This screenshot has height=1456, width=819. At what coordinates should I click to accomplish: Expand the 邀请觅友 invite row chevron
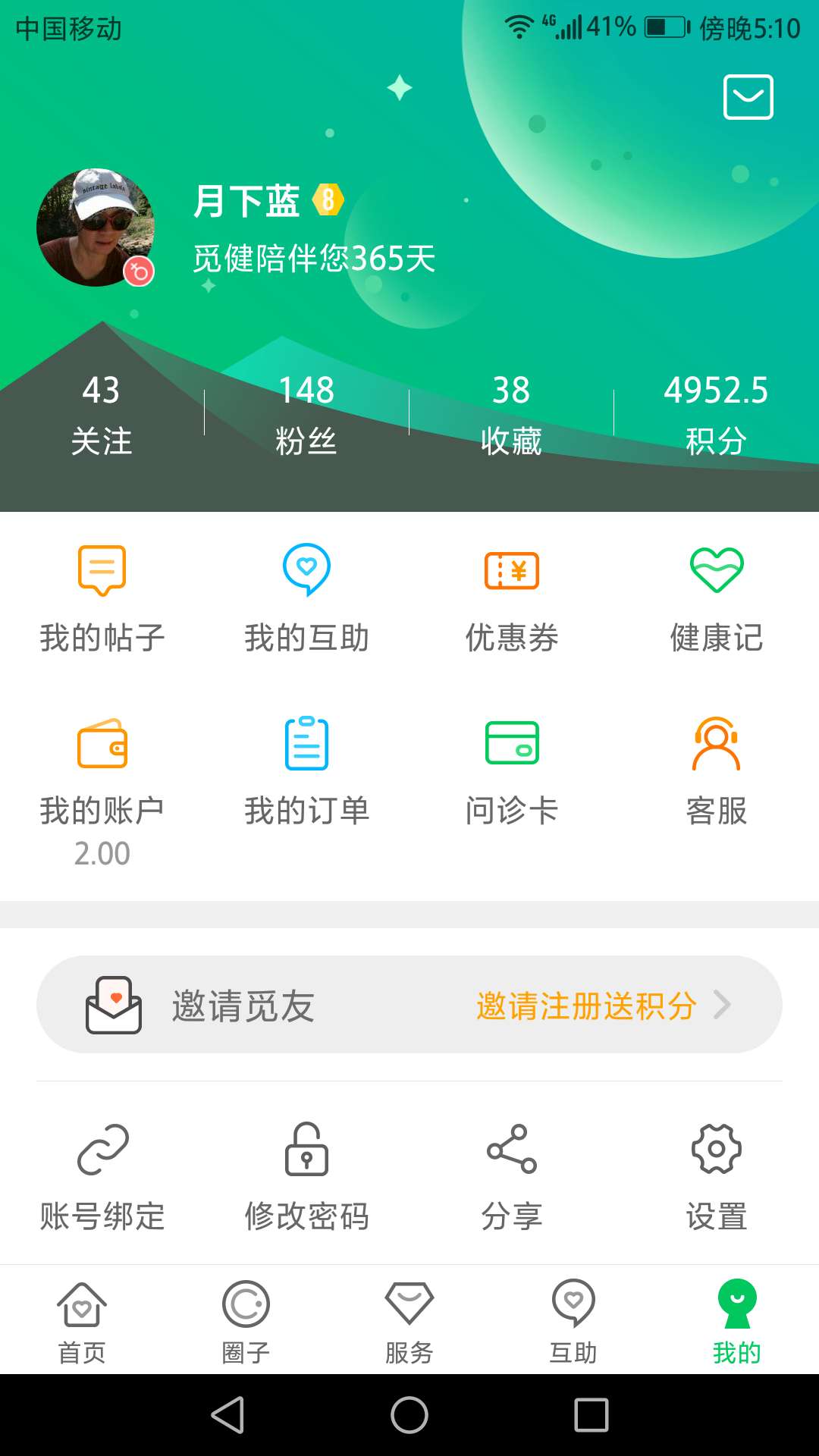point(724,1005)
